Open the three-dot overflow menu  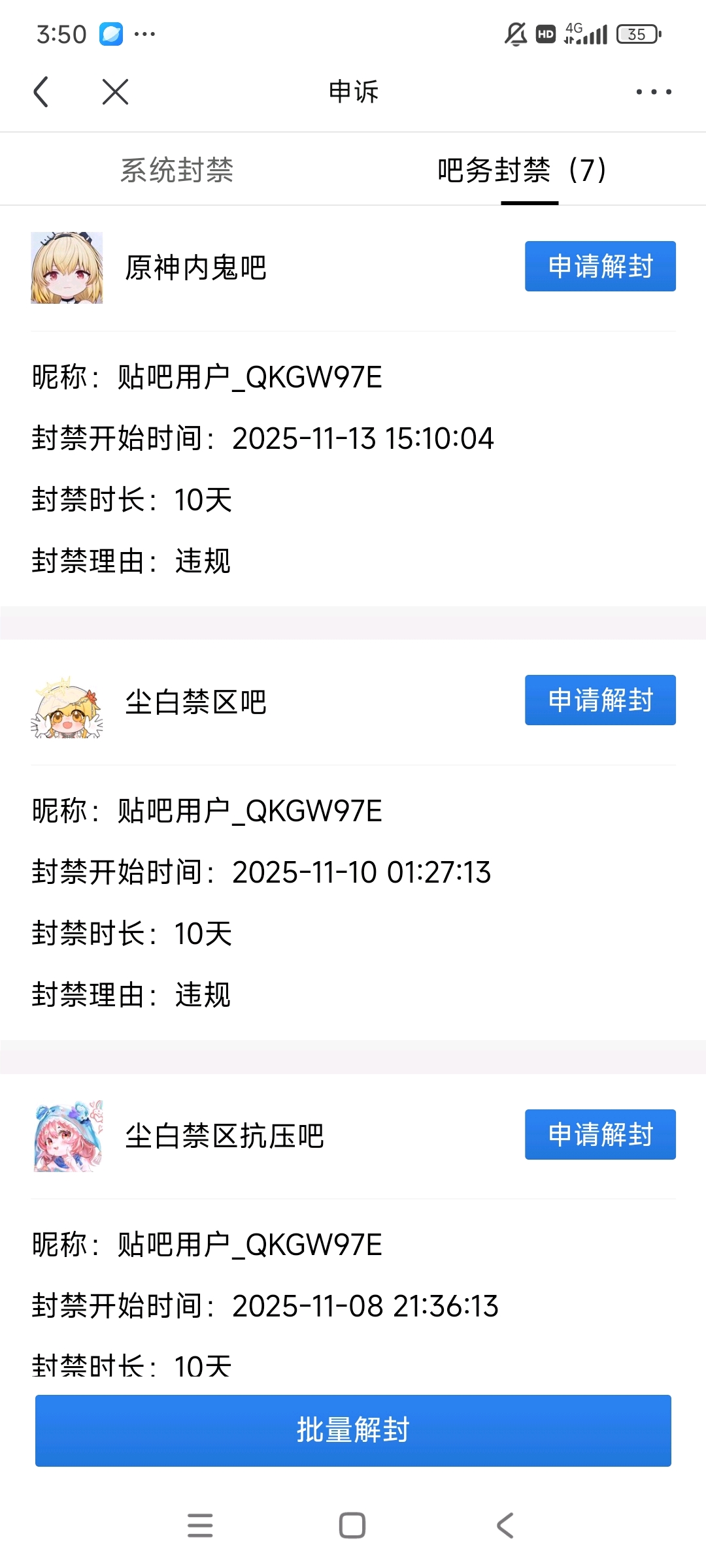coord(653,91)
